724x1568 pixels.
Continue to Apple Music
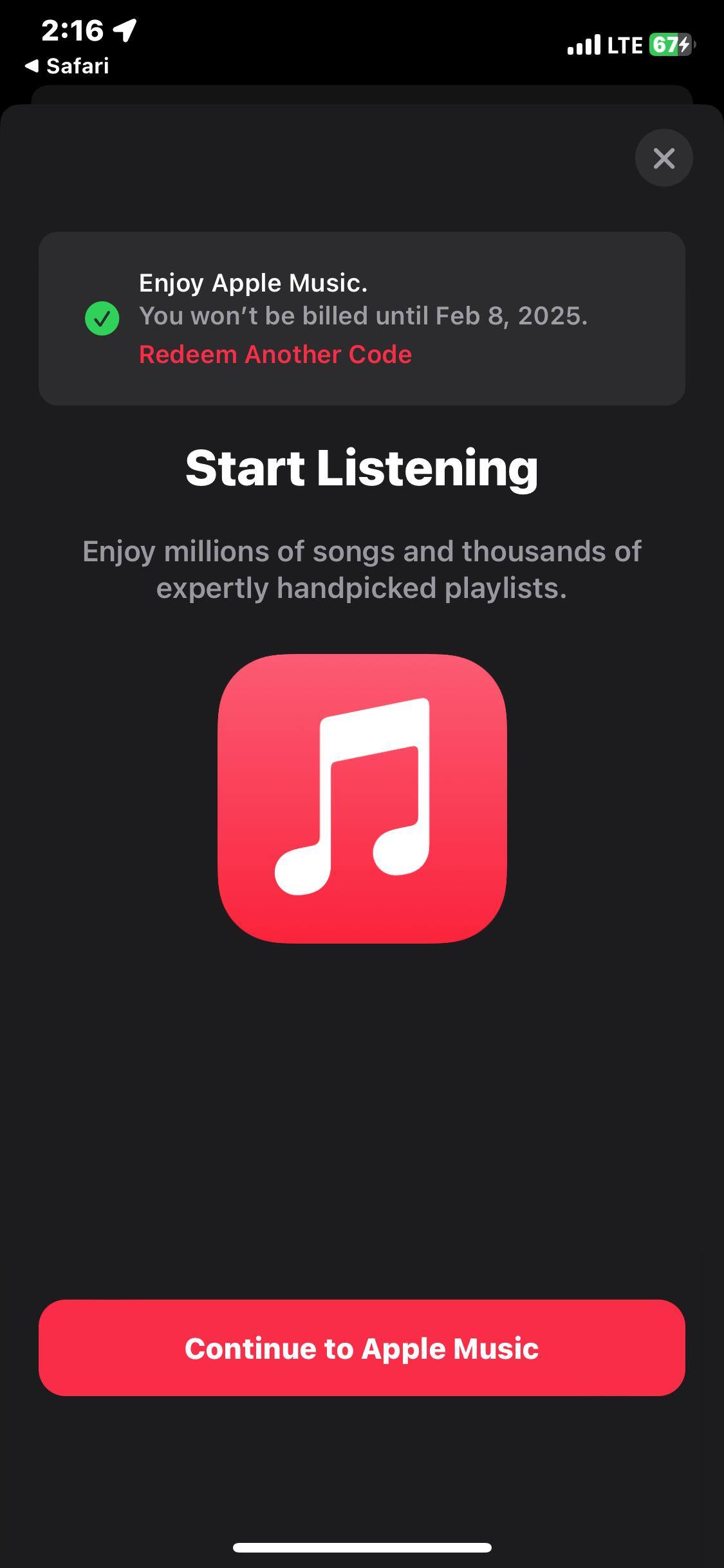point(362,1348)
